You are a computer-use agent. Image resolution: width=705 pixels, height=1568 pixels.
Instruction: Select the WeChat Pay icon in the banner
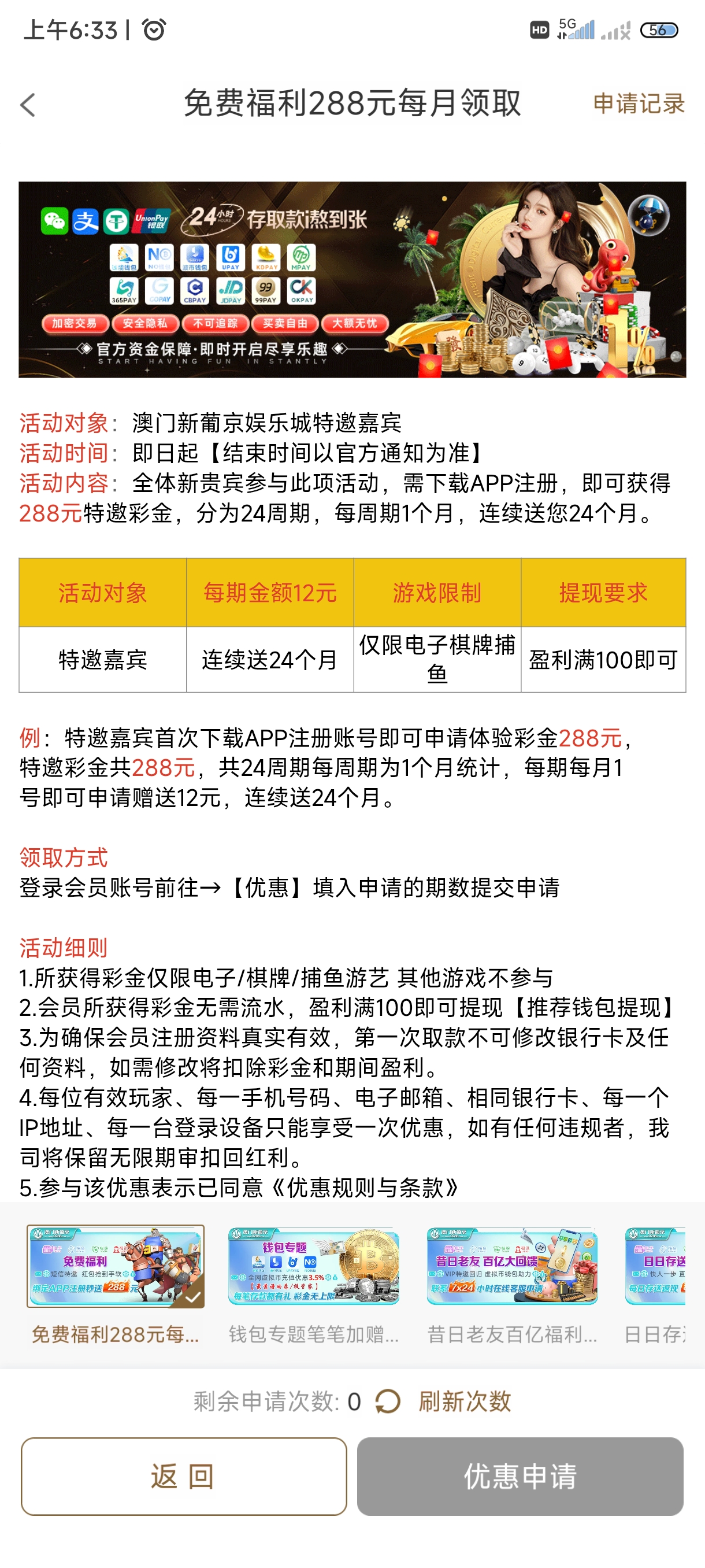(x=55, y=221)
